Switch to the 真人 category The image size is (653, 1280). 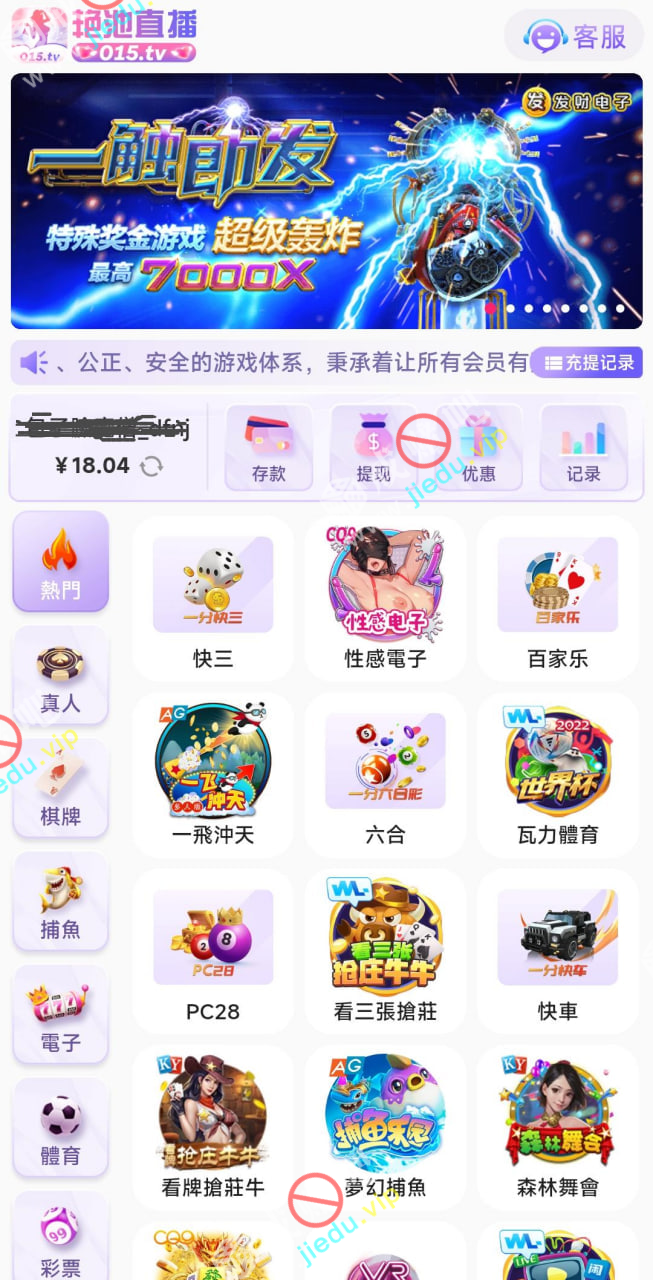pos(60,676)
